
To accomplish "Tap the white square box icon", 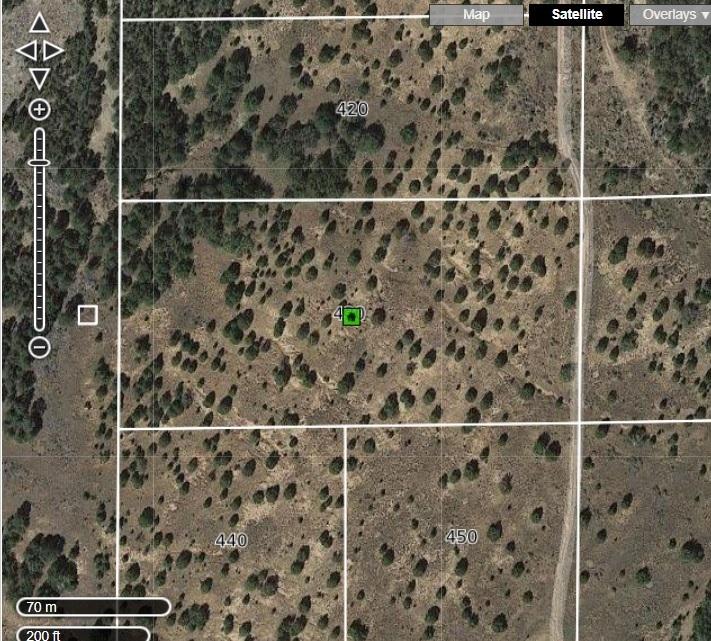I will tap(88, 315).
